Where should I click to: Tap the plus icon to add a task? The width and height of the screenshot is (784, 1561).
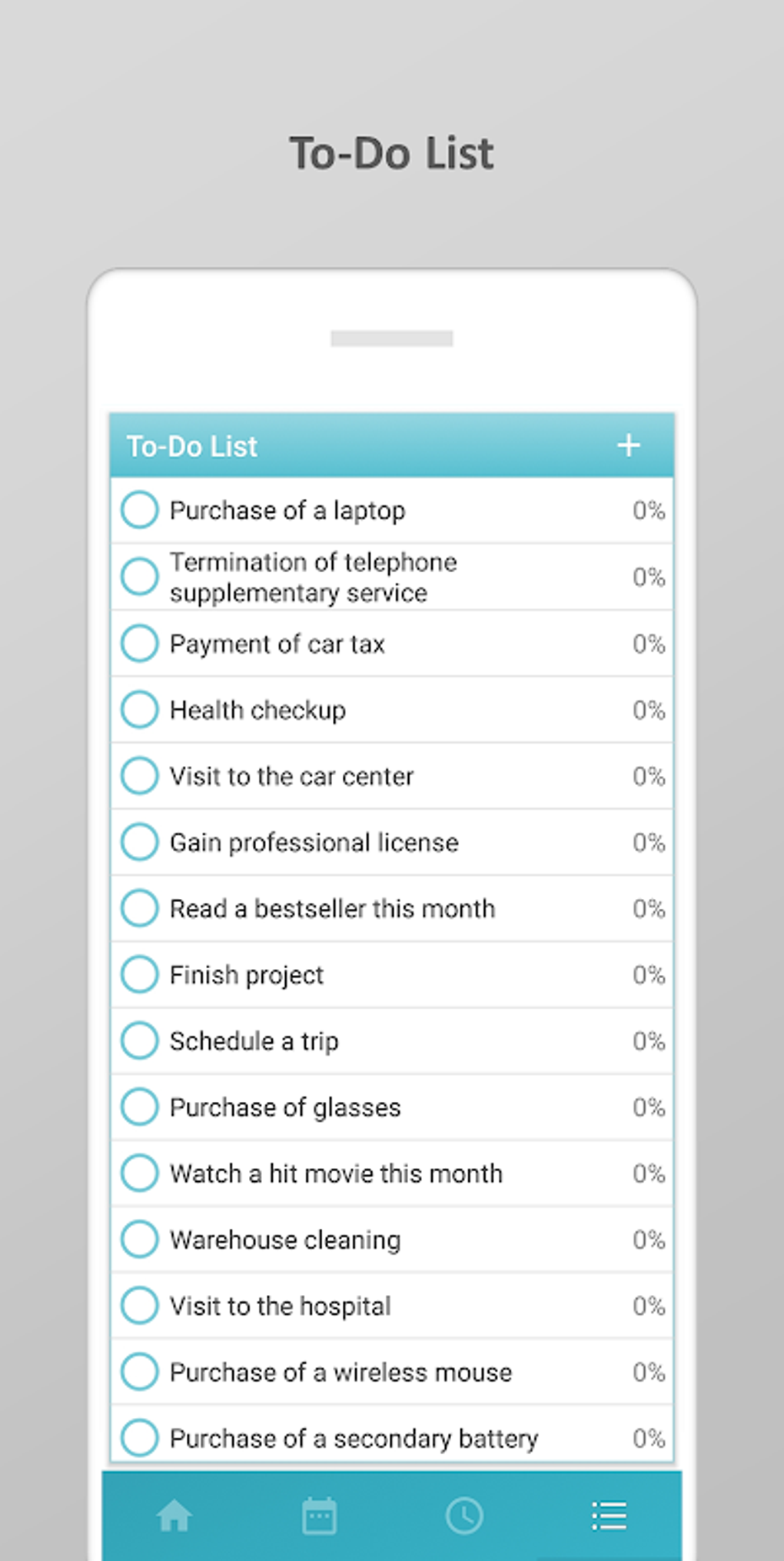pos(629,445)
